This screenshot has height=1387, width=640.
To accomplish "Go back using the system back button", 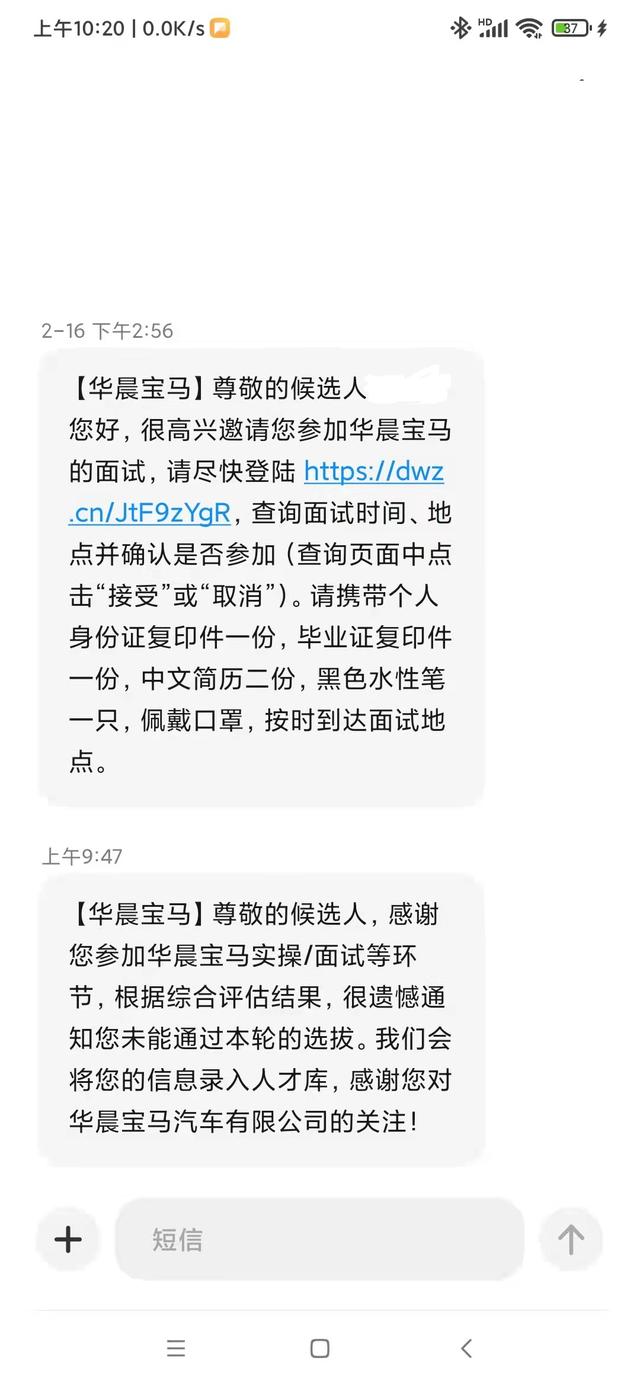I will [x=466, y=1348].
